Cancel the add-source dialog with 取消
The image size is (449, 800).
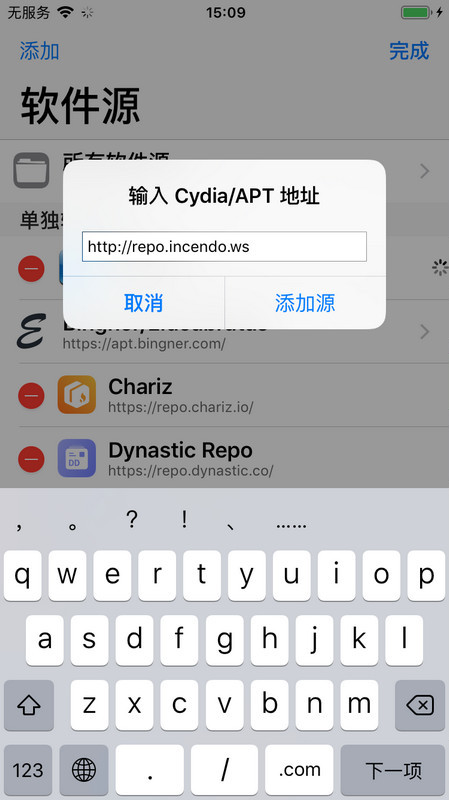pyautogui.click(x=143, y=303)
